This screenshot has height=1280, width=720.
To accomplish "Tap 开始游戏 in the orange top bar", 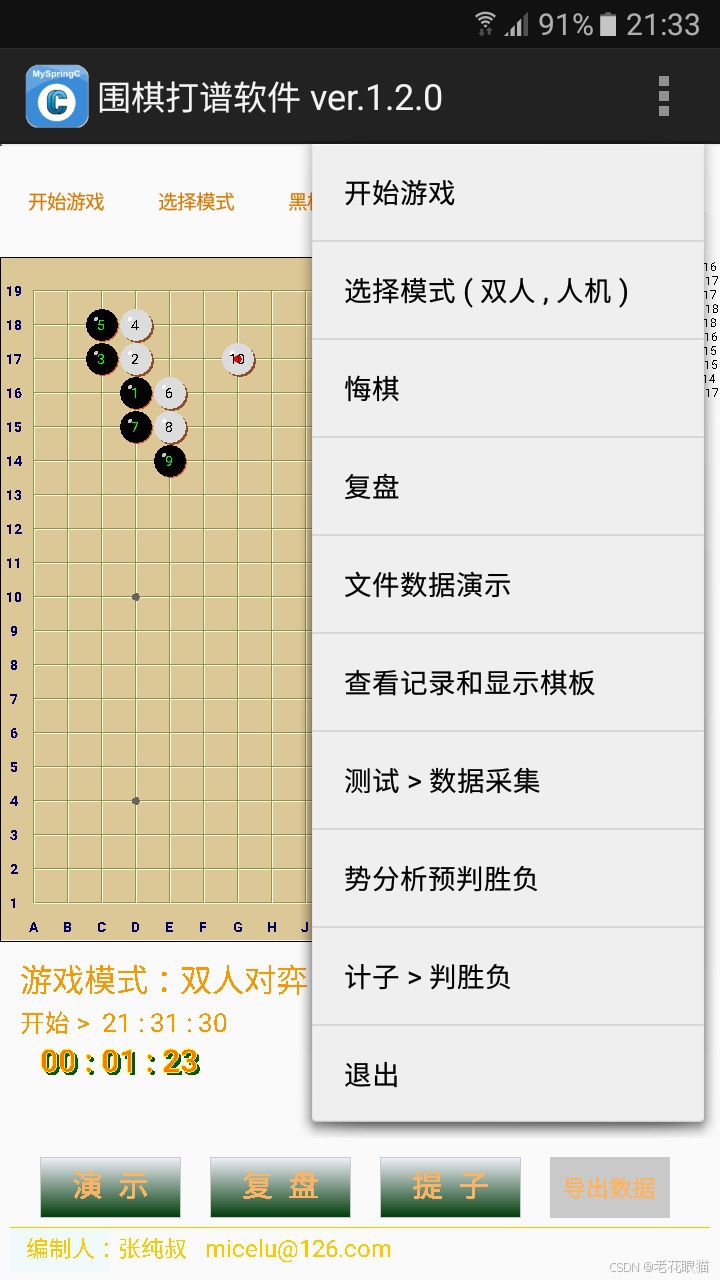I will click(x=66, y=202).
